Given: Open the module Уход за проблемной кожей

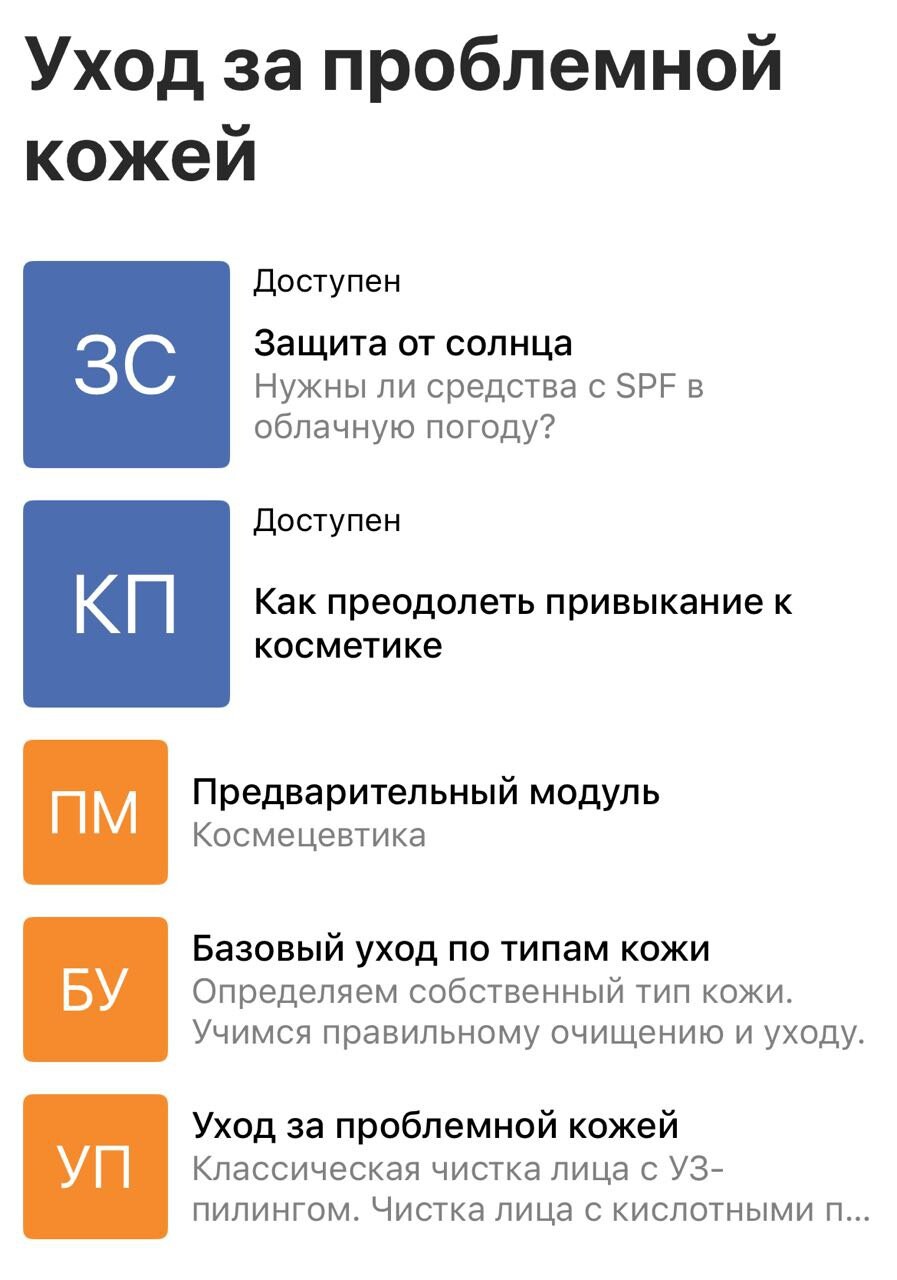Looking at the screenshot, I should click(x=435, y=1126).
